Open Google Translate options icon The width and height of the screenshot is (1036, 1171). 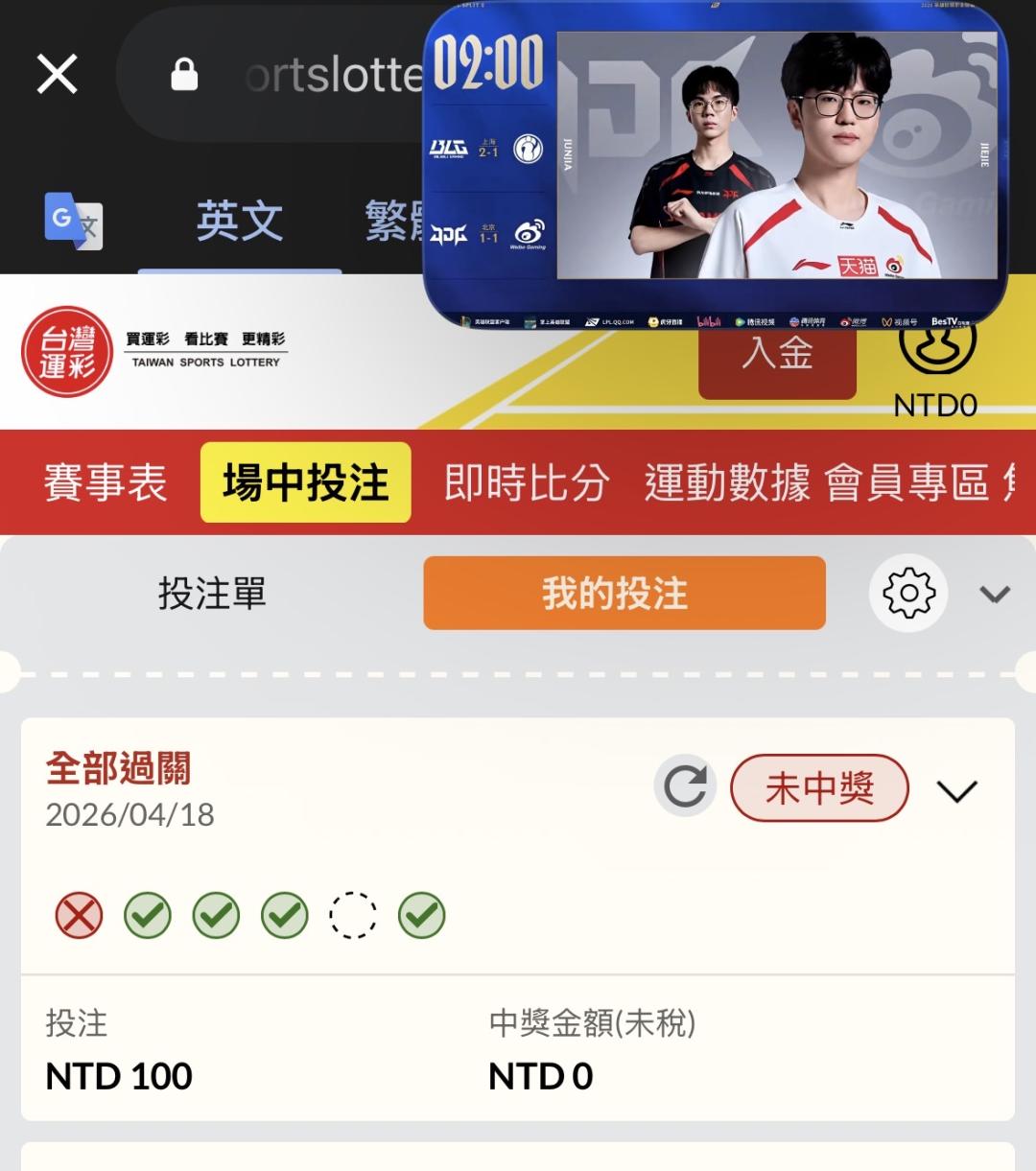tap(73, 221)
